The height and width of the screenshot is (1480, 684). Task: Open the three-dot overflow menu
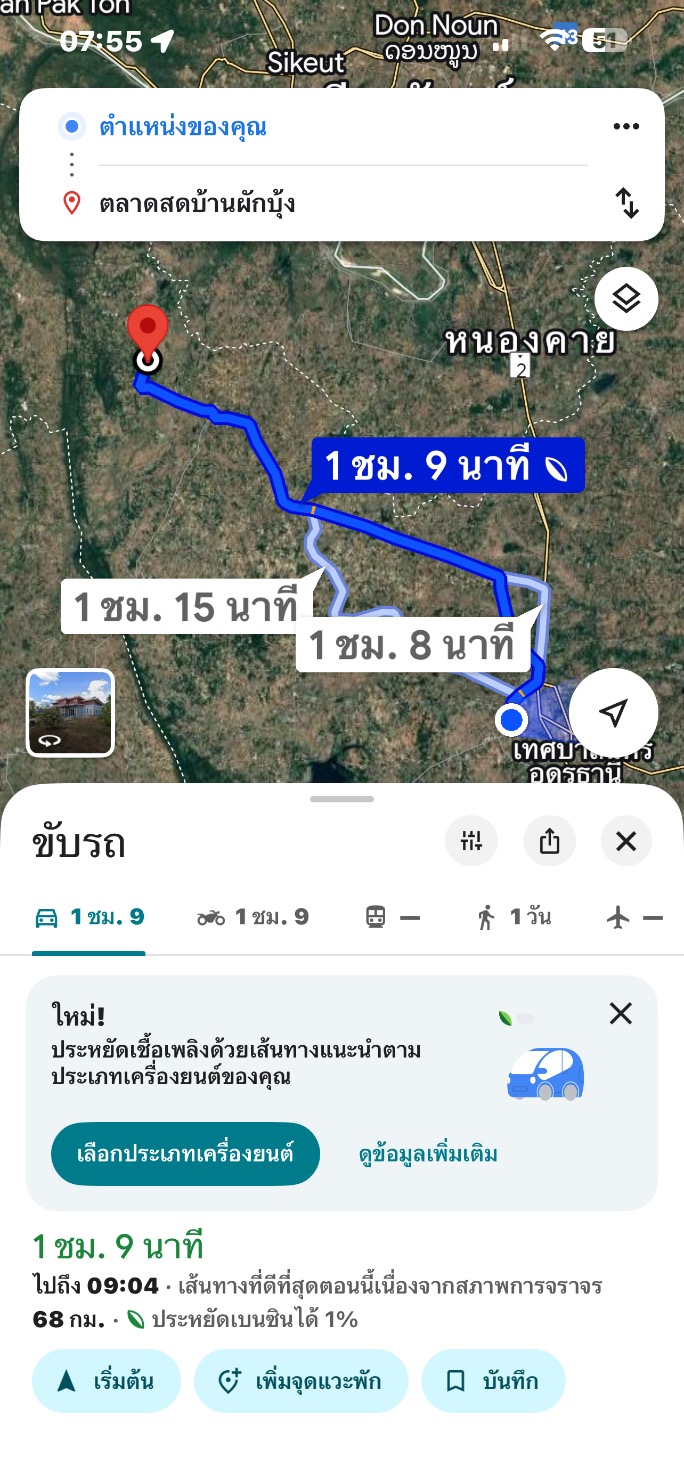[626, 127]
